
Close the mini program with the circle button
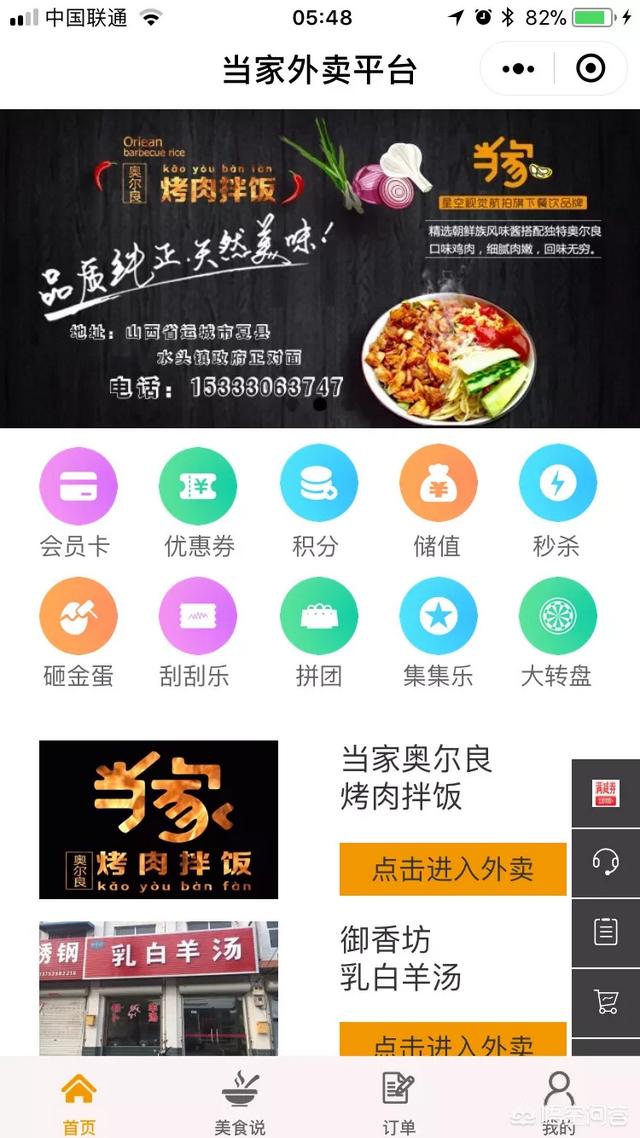[x=591, y=69]
